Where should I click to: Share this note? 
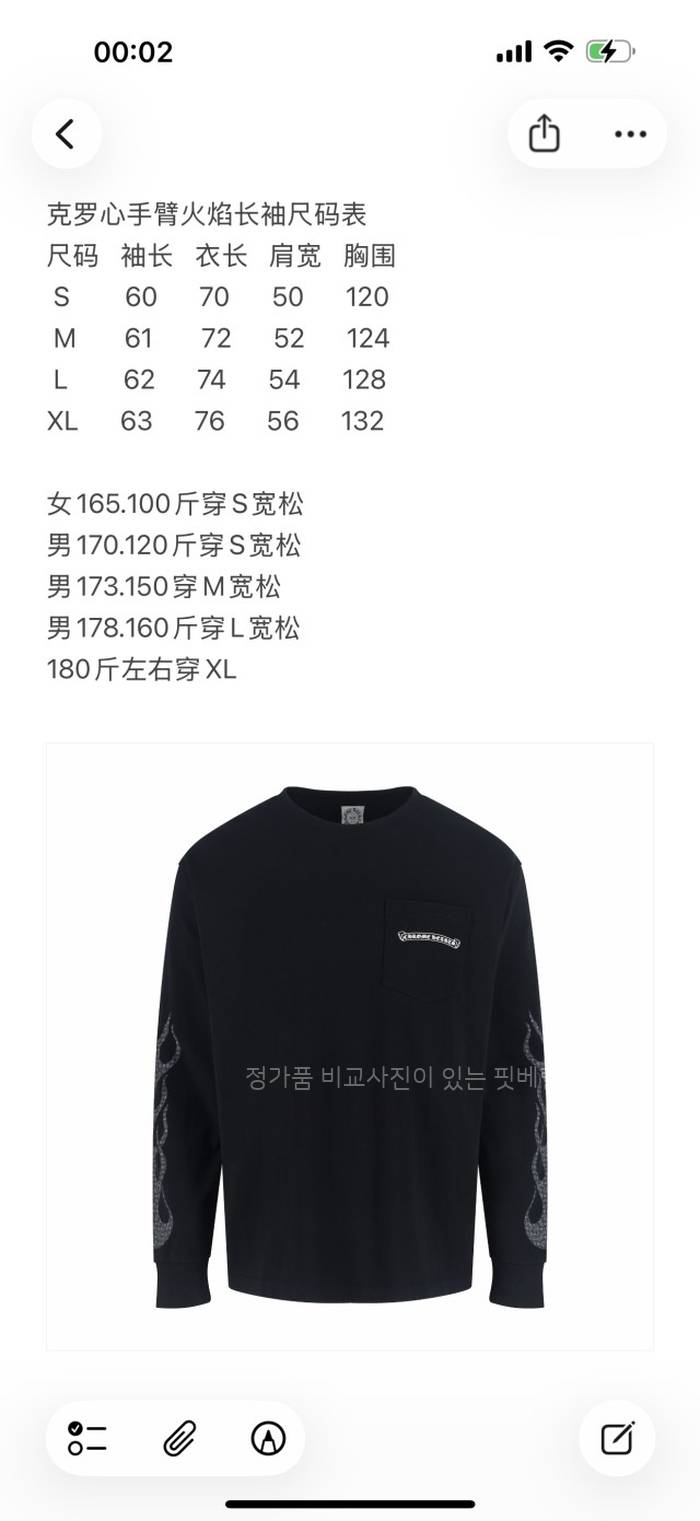[x=544, y=134]
